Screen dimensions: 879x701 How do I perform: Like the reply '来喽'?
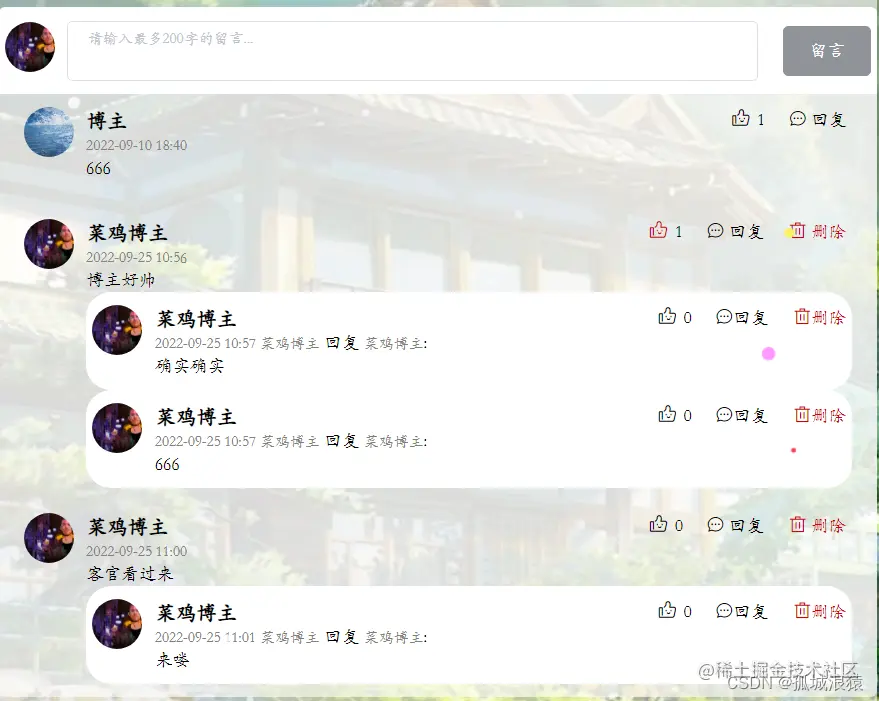click(x=667, y=611)
